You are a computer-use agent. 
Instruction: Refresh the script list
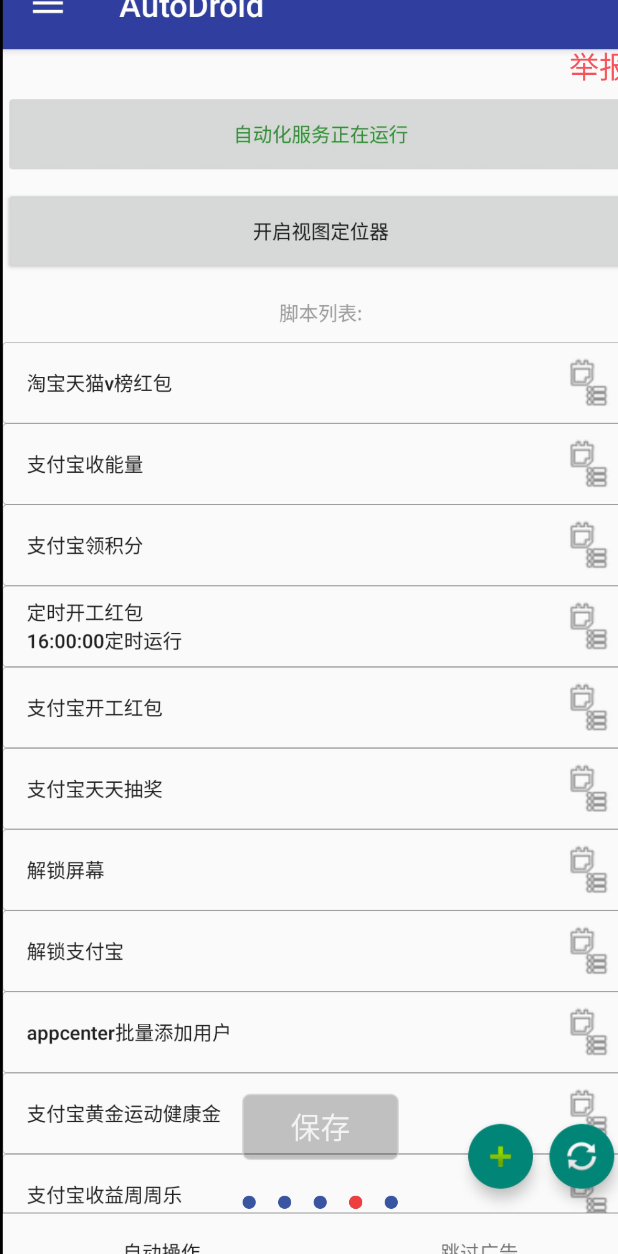tap(581, 1156)
